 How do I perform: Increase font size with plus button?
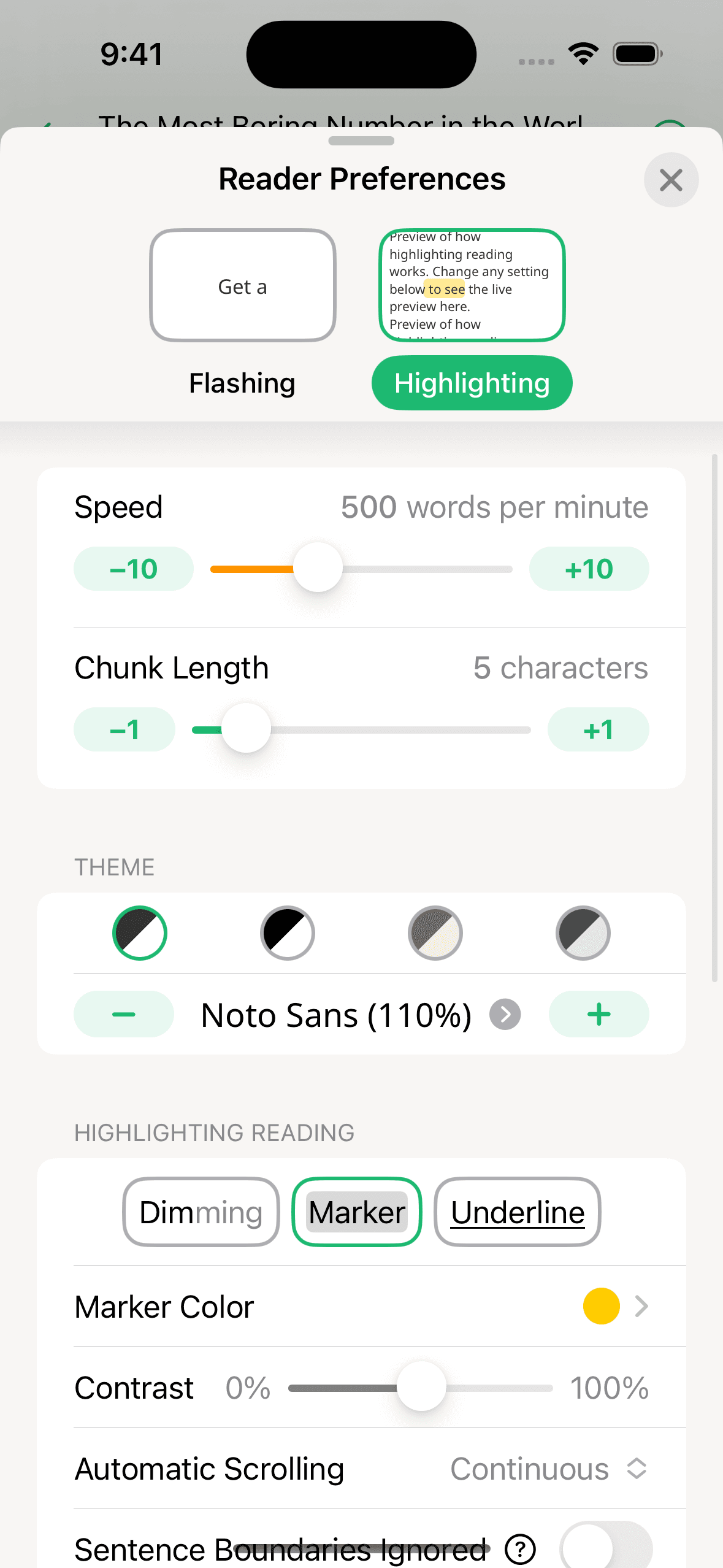click(599, 1014)
